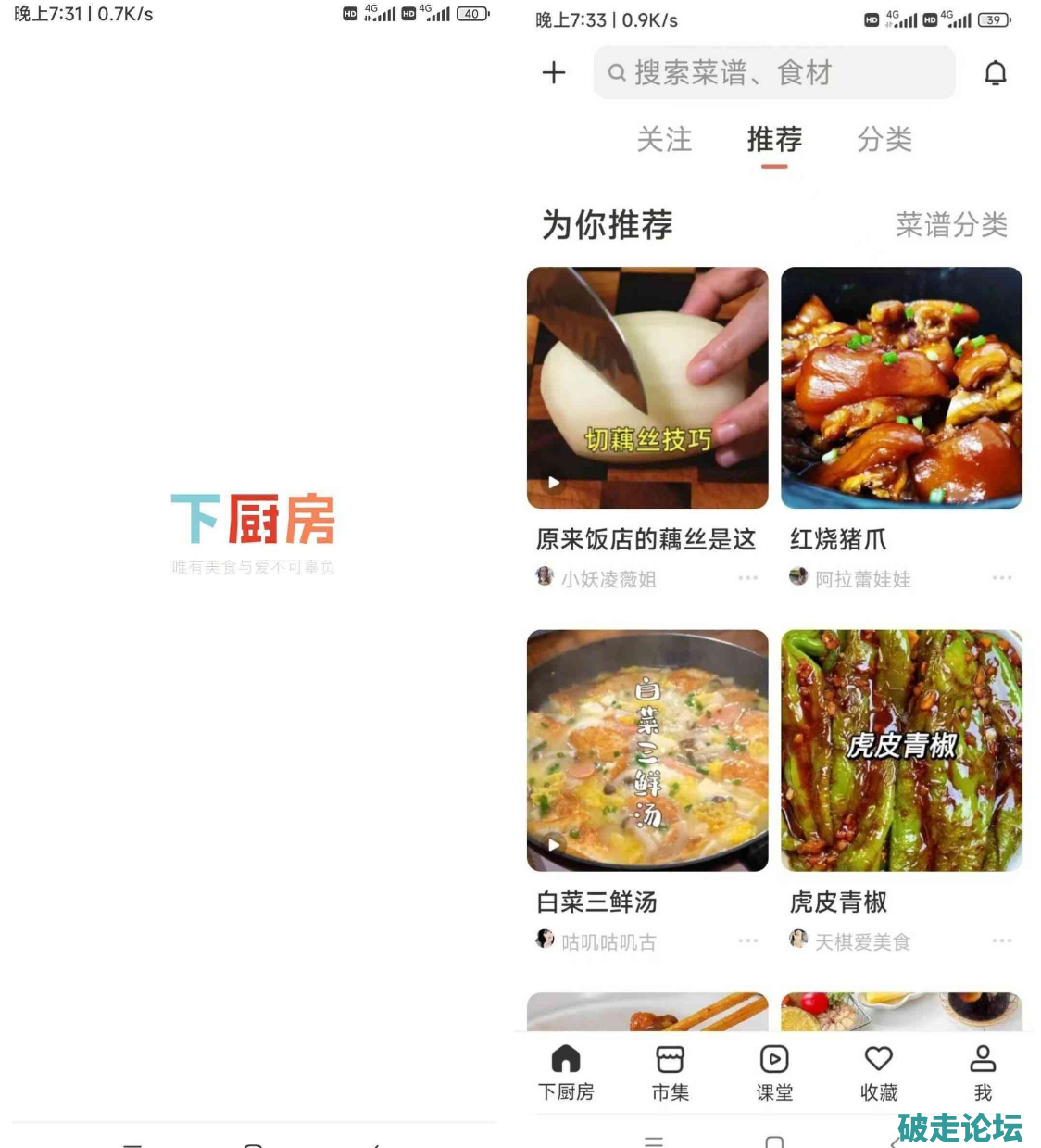Open the search box for recipes and ingredients
Viewport: 1041px width, 1148px height.
click(774, 72)
